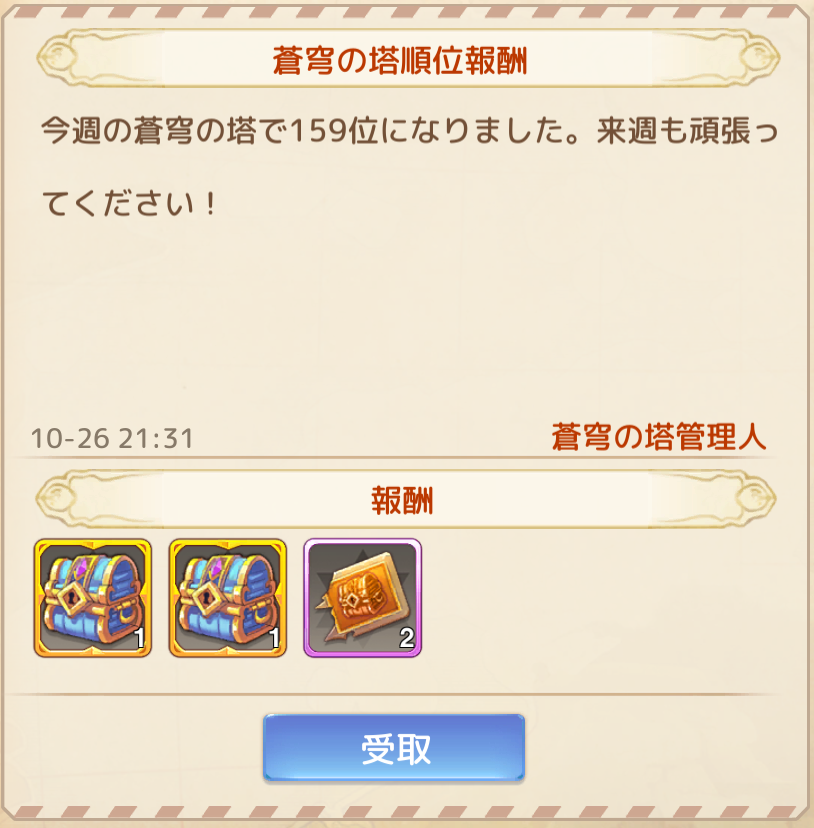View the first blue treasure chest reward

[92, 598]
